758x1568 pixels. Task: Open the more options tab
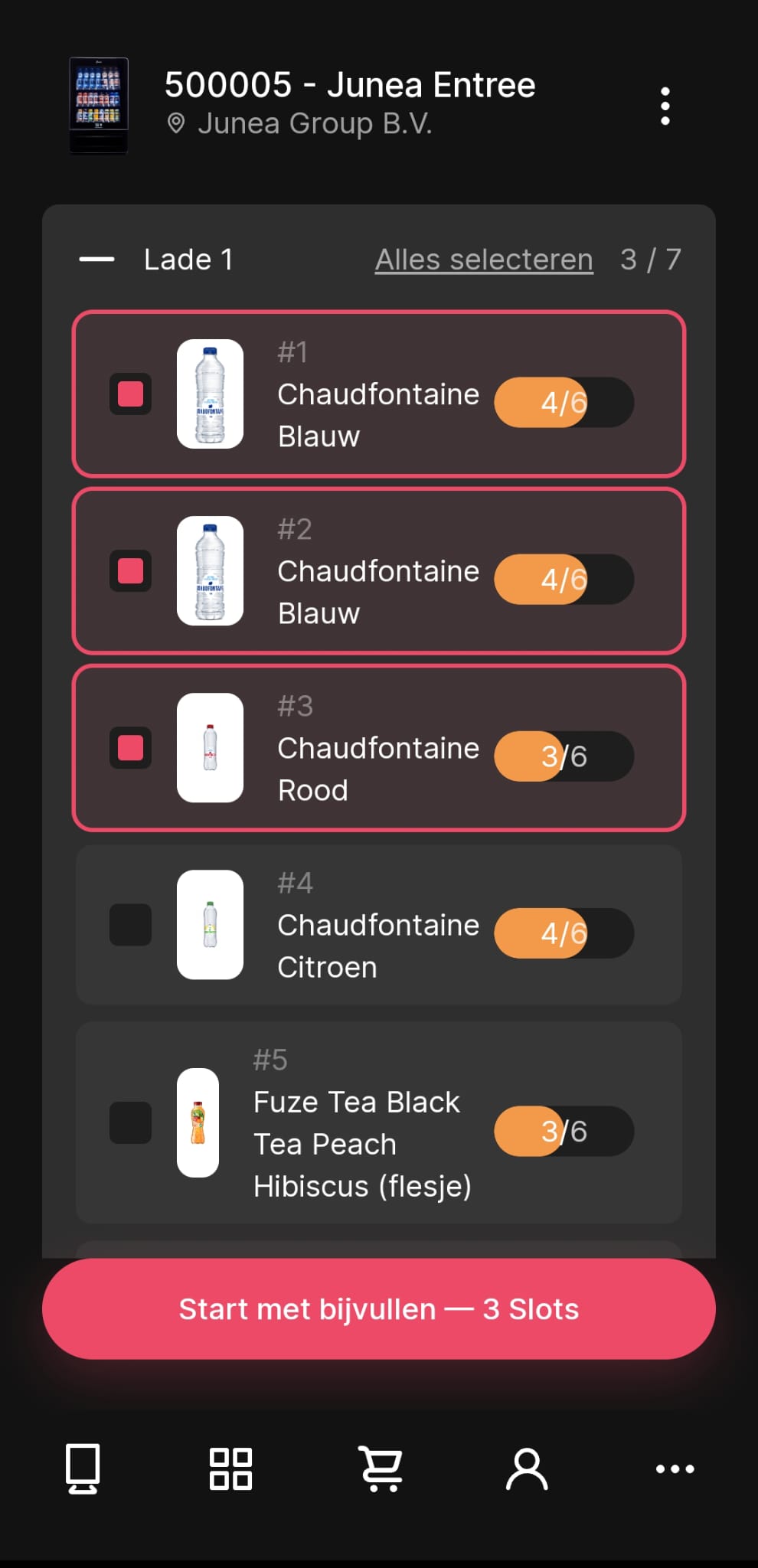(x=675, y=1468)
